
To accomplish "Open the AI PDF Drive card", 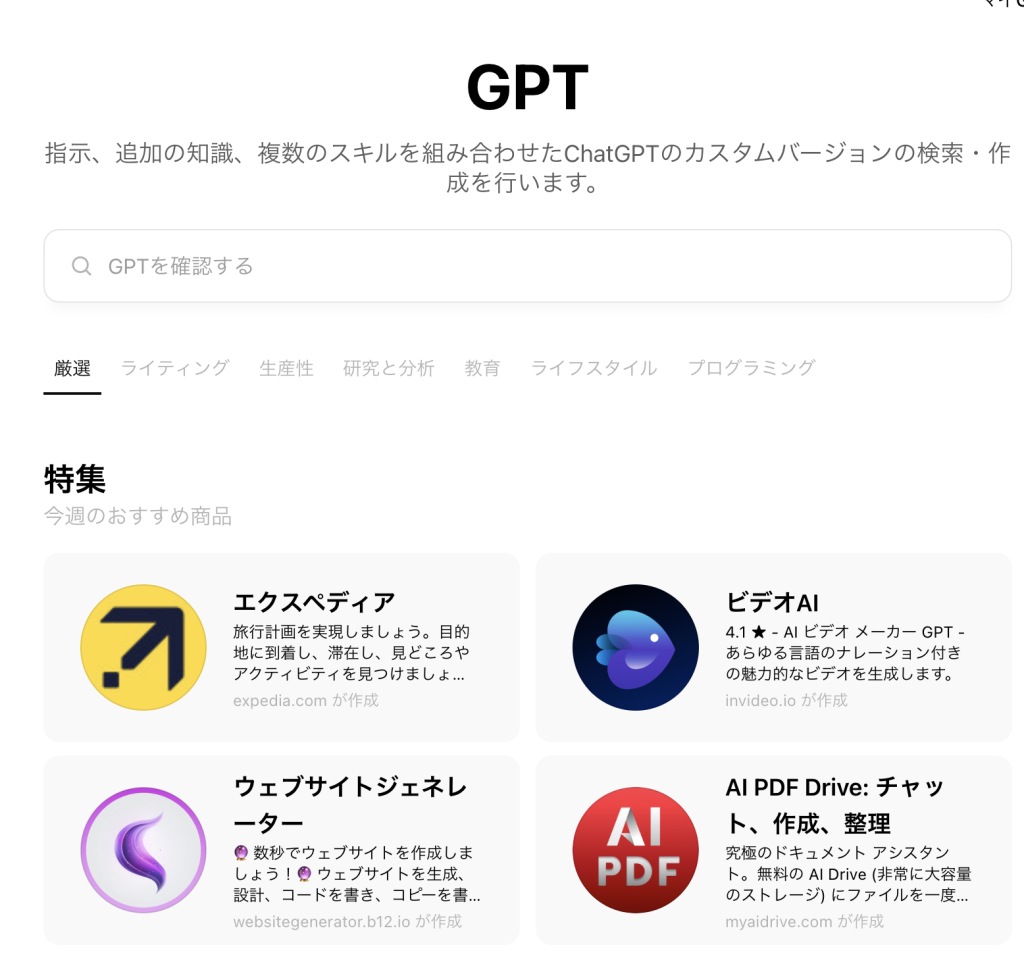I will 773,850.
